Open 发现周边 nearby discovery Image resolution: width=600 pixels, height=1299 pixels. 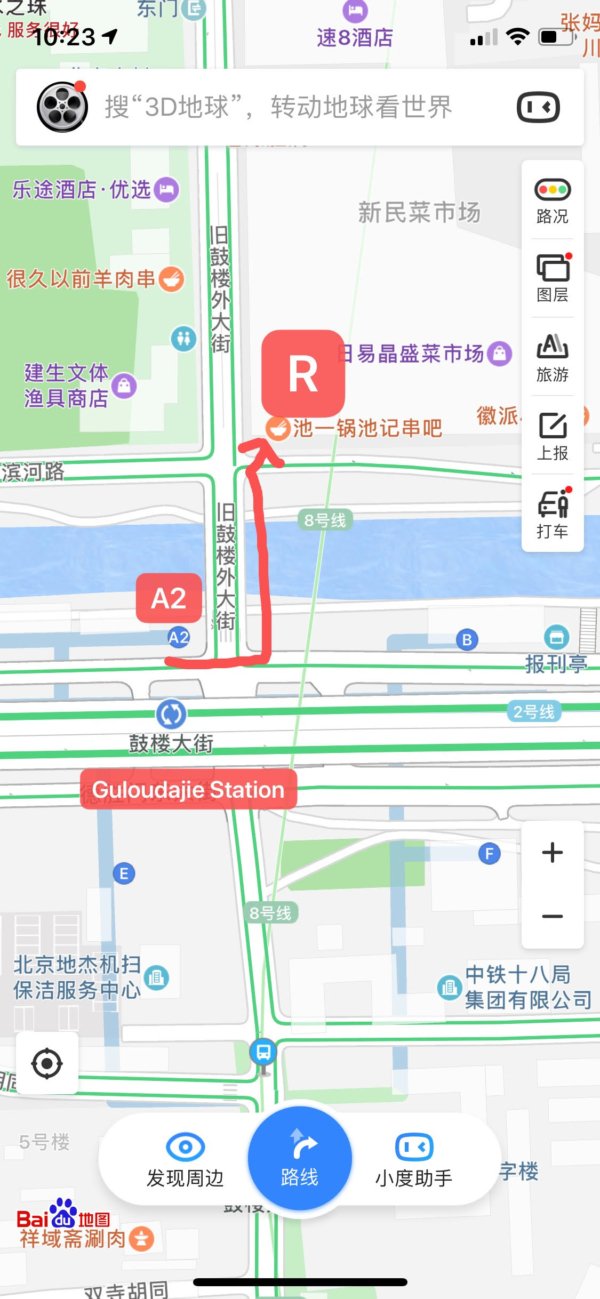185,1159
